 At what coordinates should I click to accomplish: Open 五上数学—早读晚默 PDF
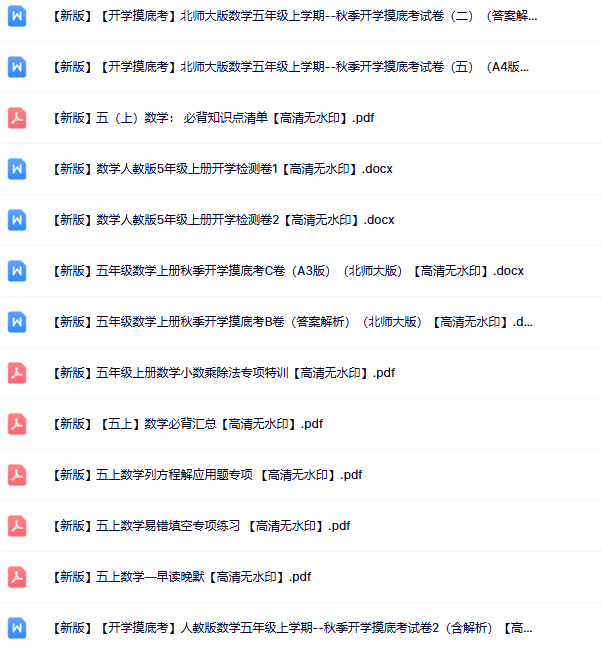pyautogui.click(x=182, y=577)
